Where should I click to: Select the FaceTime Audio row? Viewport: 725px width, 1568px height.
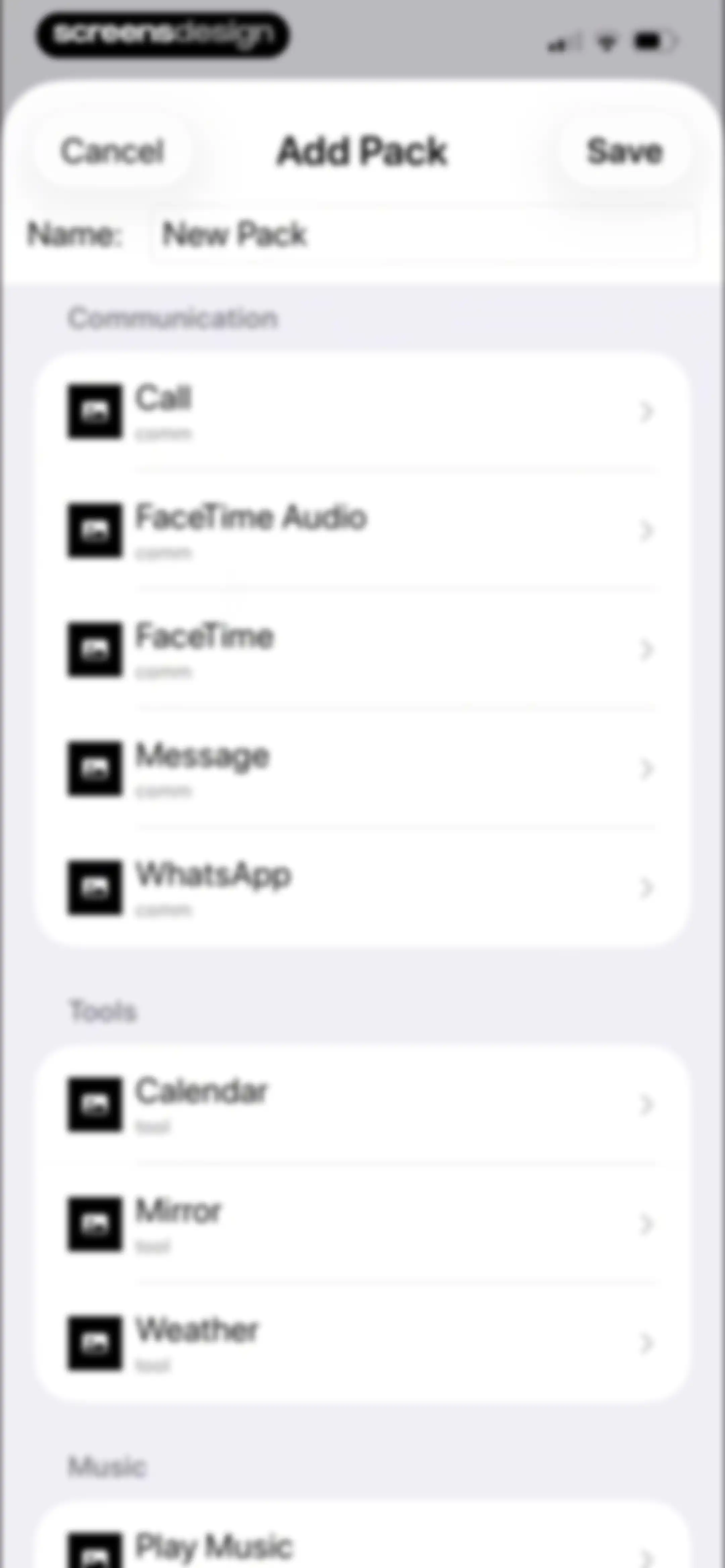pos(362,530)
